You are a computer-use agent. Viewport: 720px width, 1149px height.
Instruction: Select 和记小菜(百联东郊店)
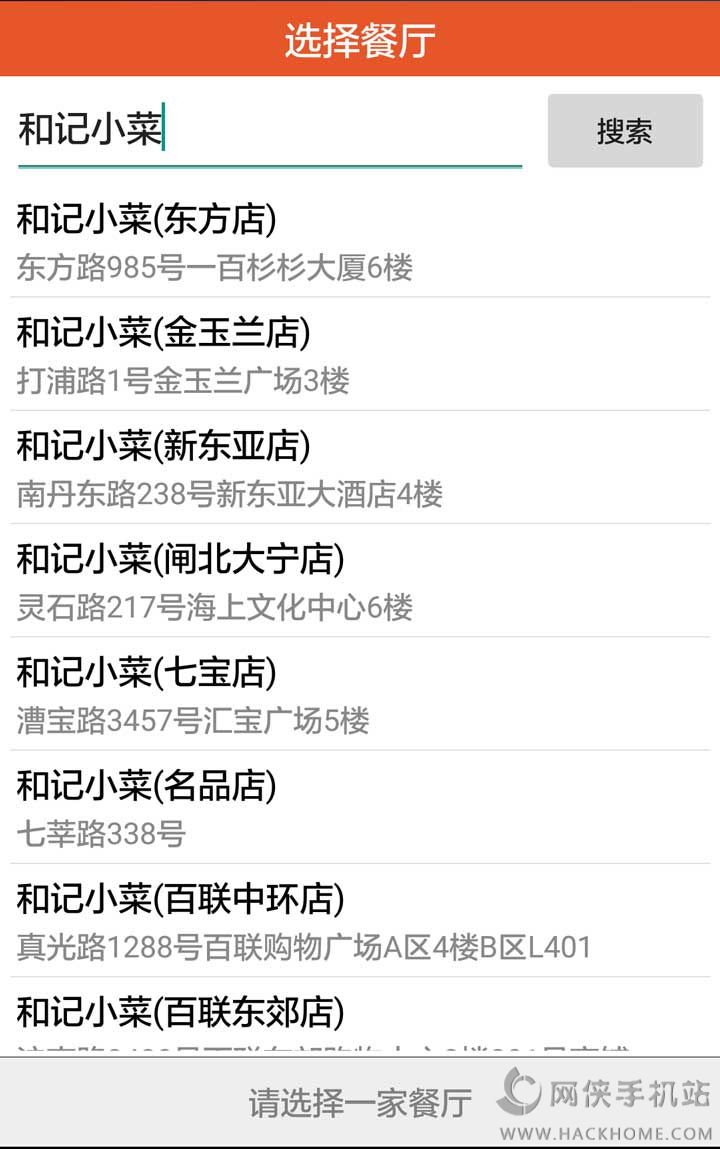[x=360, y=1020]
